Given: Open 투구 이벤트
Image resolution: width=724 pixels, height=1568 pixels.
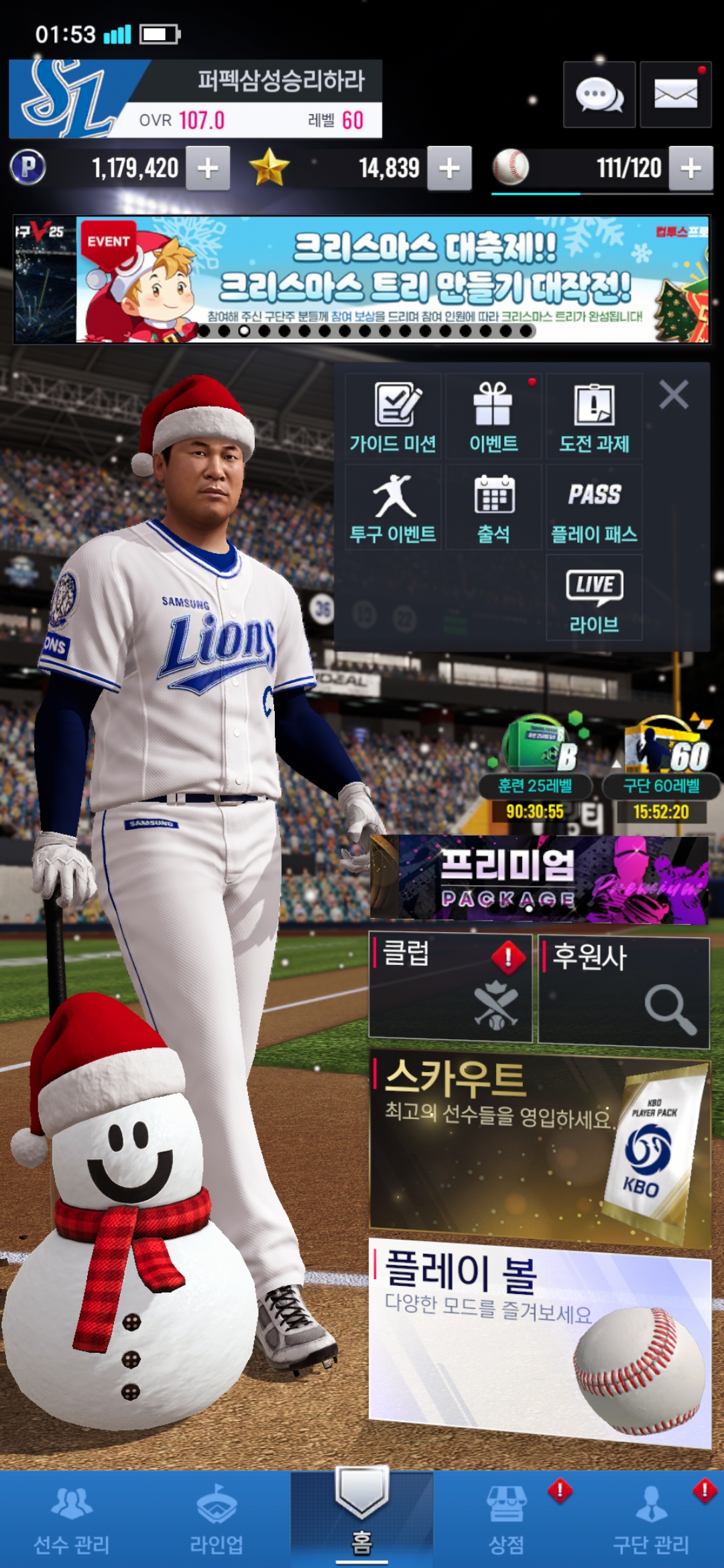Looking at the screenshot, I should pos(393,508).
